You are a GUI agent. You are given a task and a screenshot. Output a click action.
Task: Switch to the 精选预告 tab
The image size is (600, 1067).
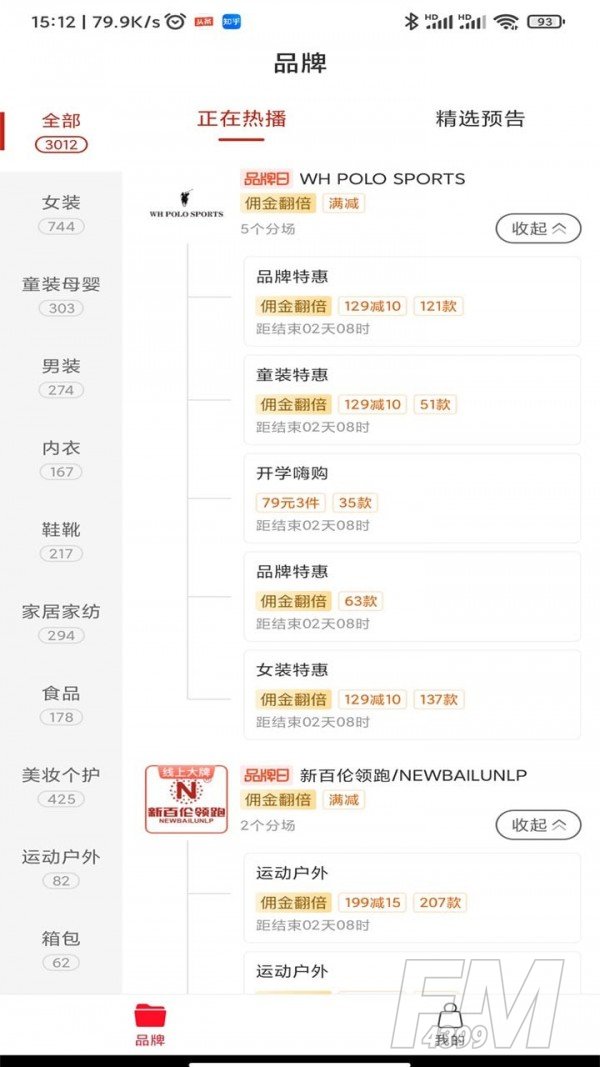click(x=480, y=119)
